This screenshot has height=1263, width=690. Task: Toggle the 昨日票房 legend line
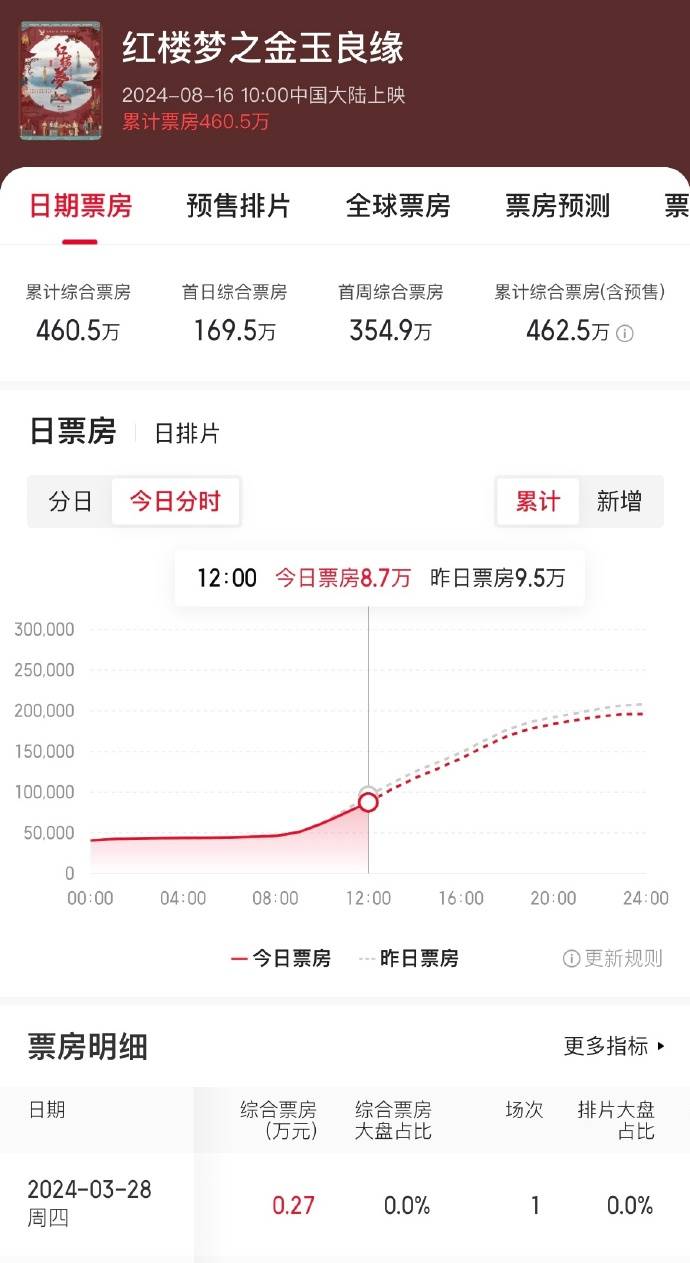(x=408, y=958)
